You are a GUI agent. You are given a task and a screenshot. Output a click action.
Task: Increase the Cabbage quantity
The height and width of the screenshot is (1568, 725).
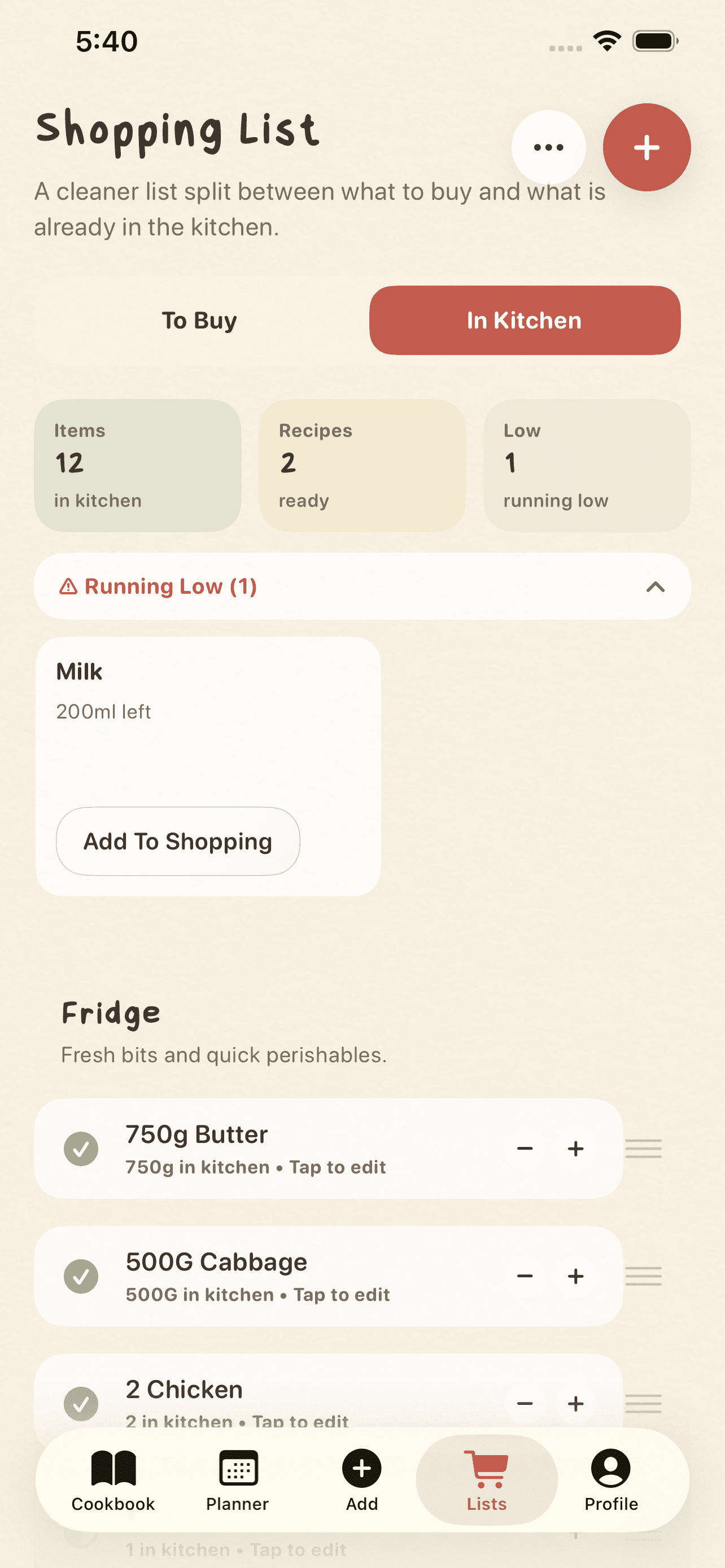pos(575,1276)
